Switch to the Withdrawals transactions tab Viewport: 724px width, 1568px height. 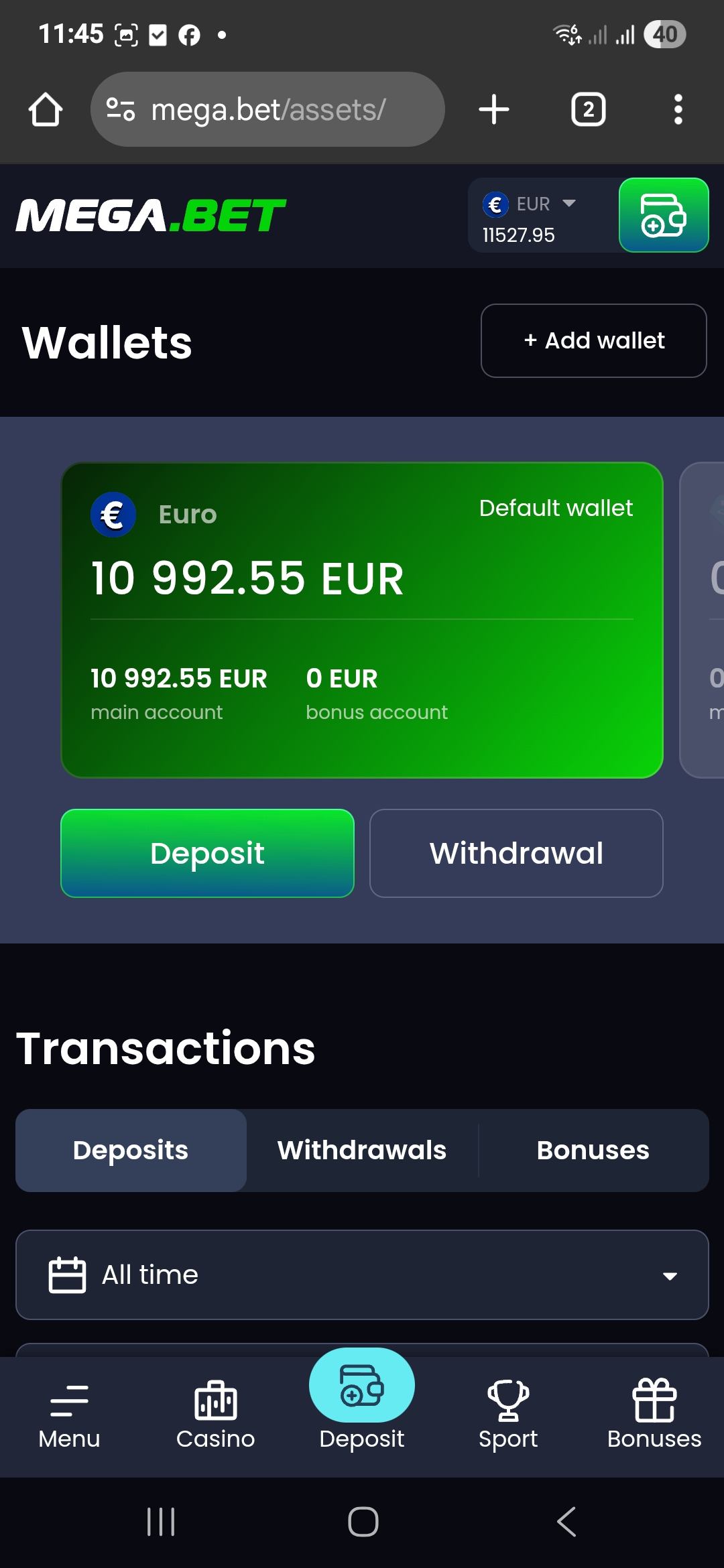tap(362, 1151)
